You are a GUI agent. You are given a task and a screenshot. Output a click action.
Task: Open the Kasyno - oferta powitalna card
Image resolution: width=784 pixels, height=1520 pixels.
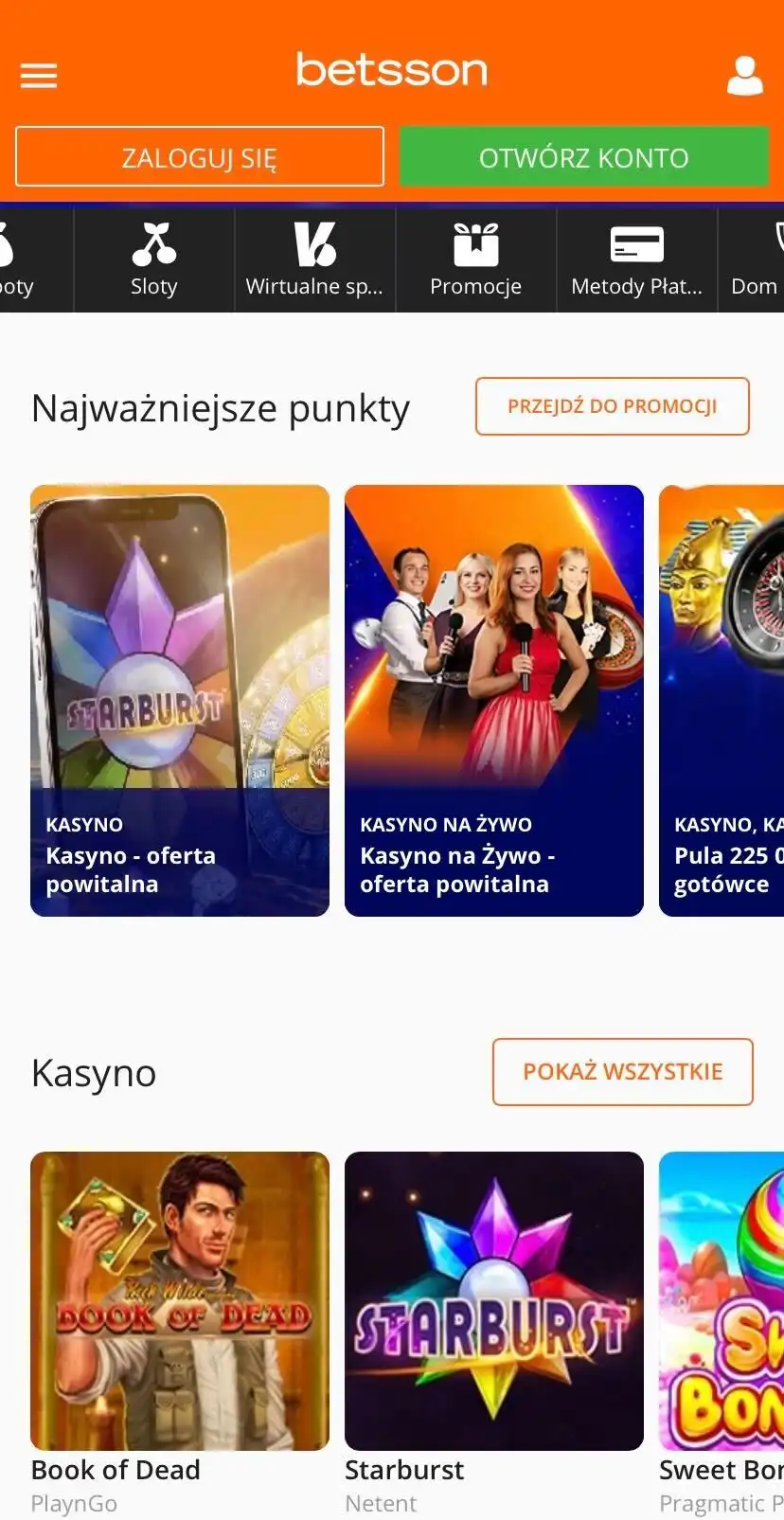click(x=180, y=701)
